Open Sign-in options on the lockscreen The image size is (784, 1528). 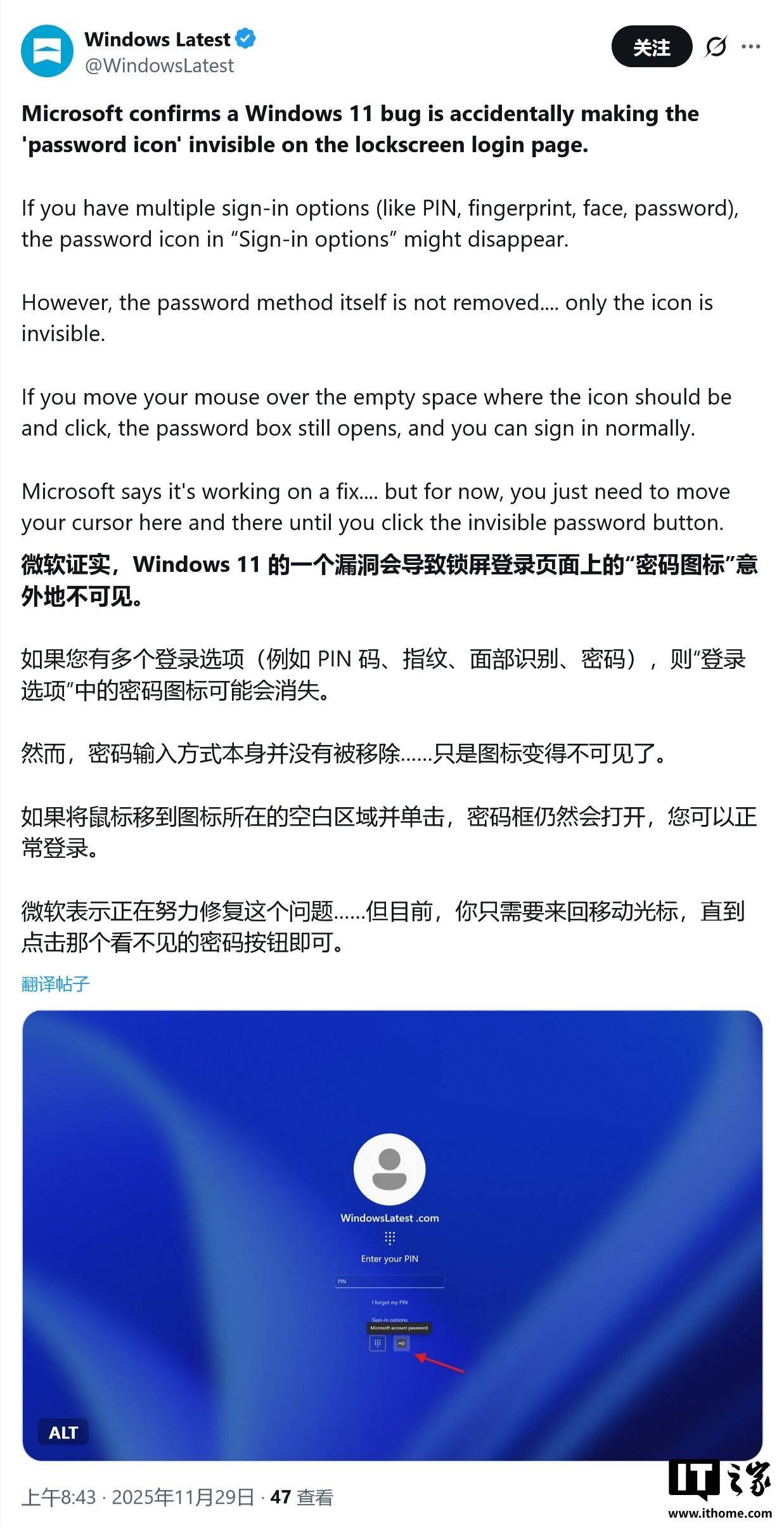pos(390,1320)
